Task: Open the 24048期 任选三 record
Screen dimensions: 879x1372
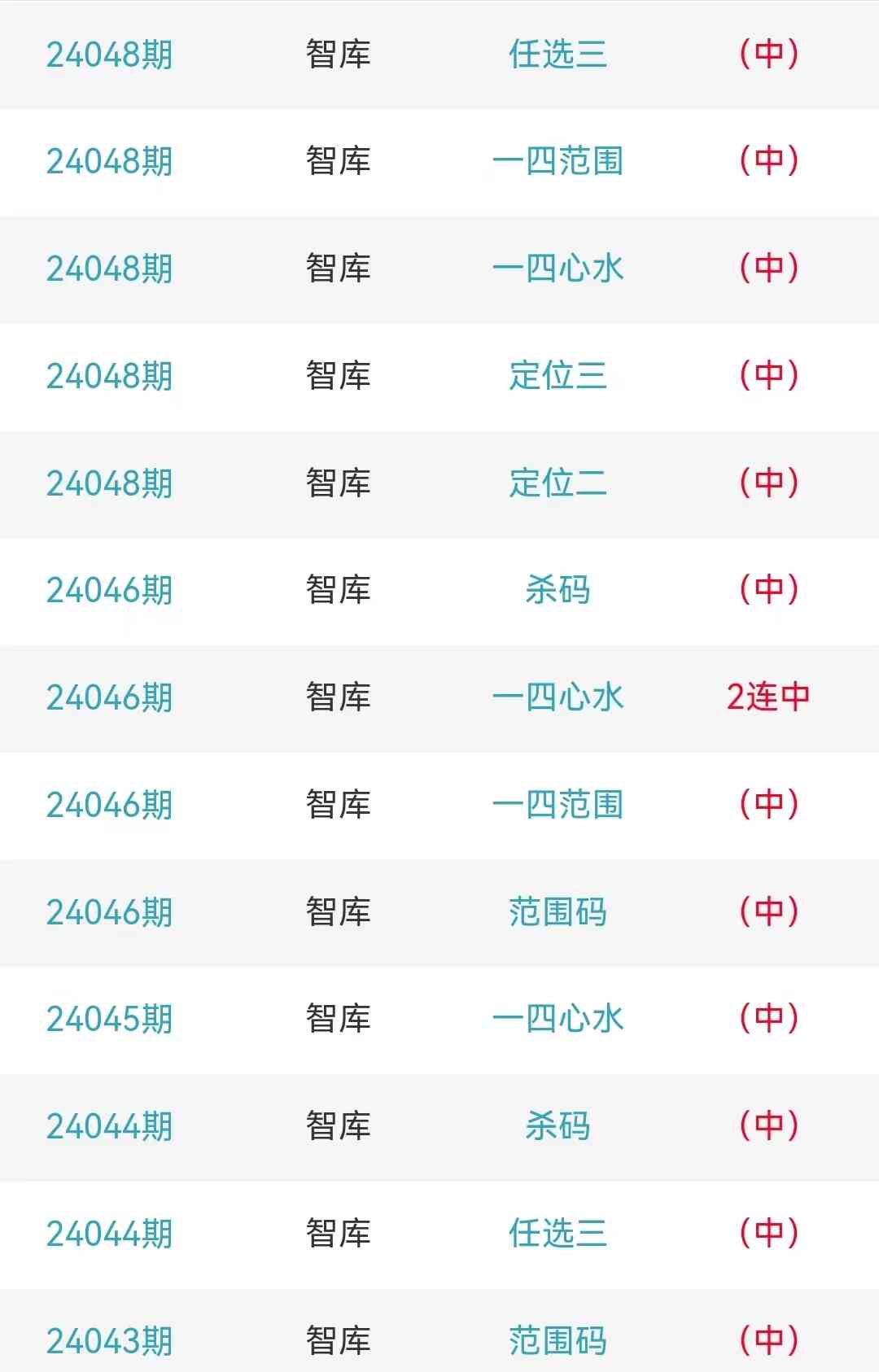Action: [558, 55]
